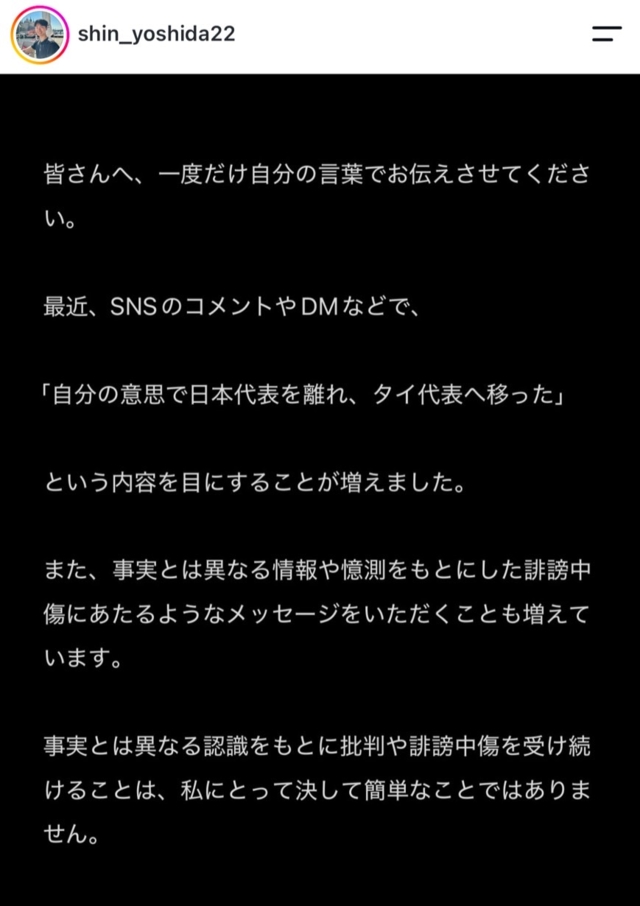This screenshot has height=906, width=640.
Task: Open shin_yoshida22's profile picture story
Action: point(40,36)
